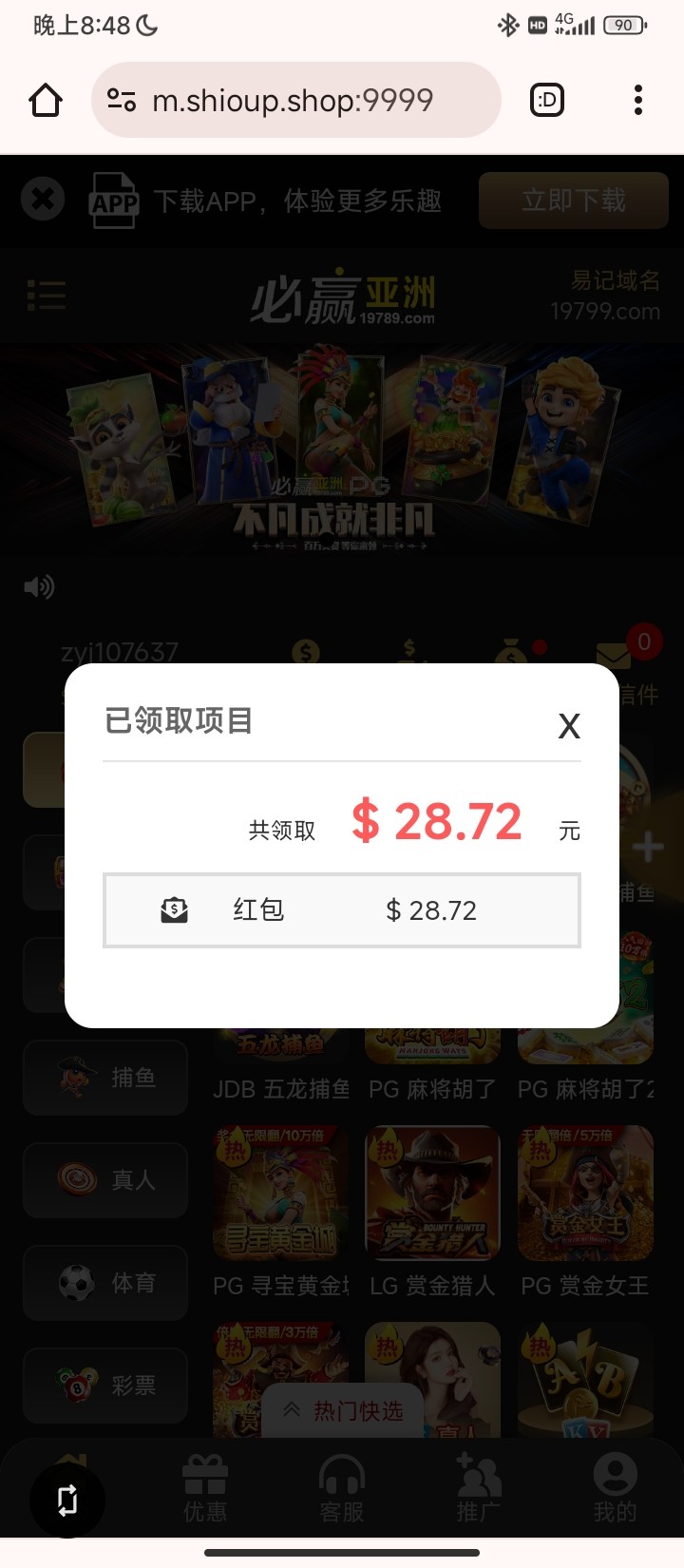
Task: Select the 彩票 category
Action: point(105,1386)
